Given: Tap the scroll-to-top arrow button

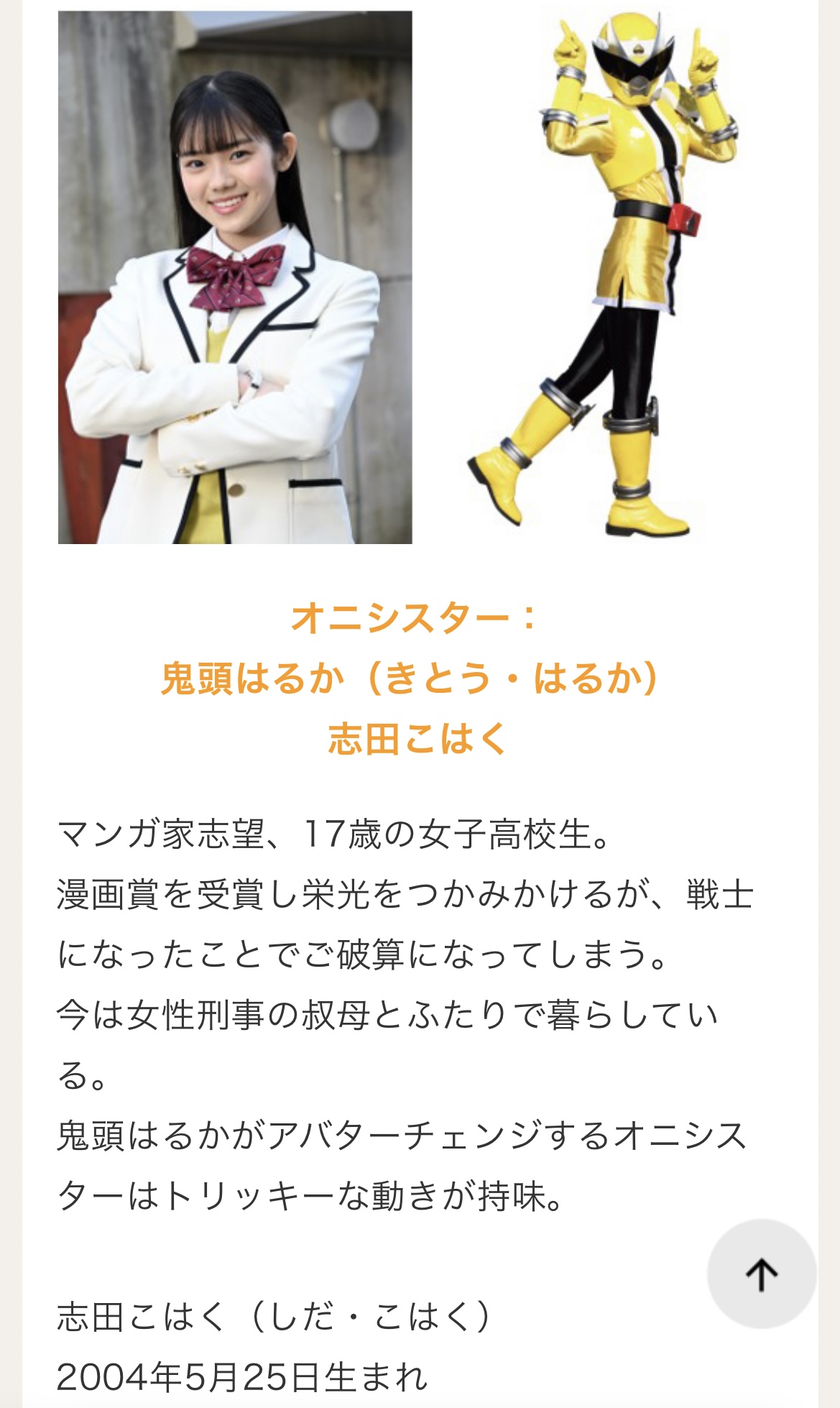Looking at the screenshot, I should pos(762,1274).
